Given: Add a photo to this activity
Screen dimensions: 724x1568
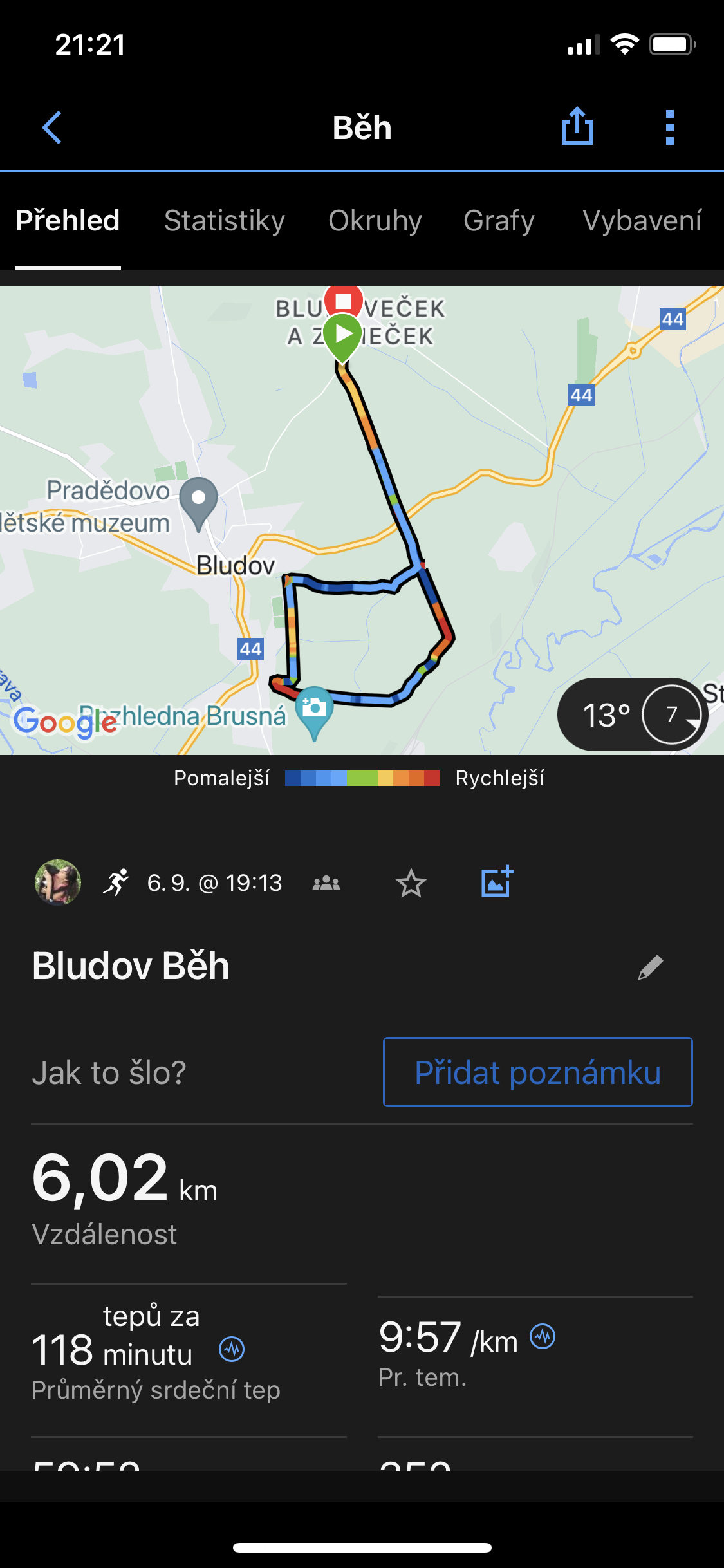Looking at the screenshot, I should coord(497,882).
